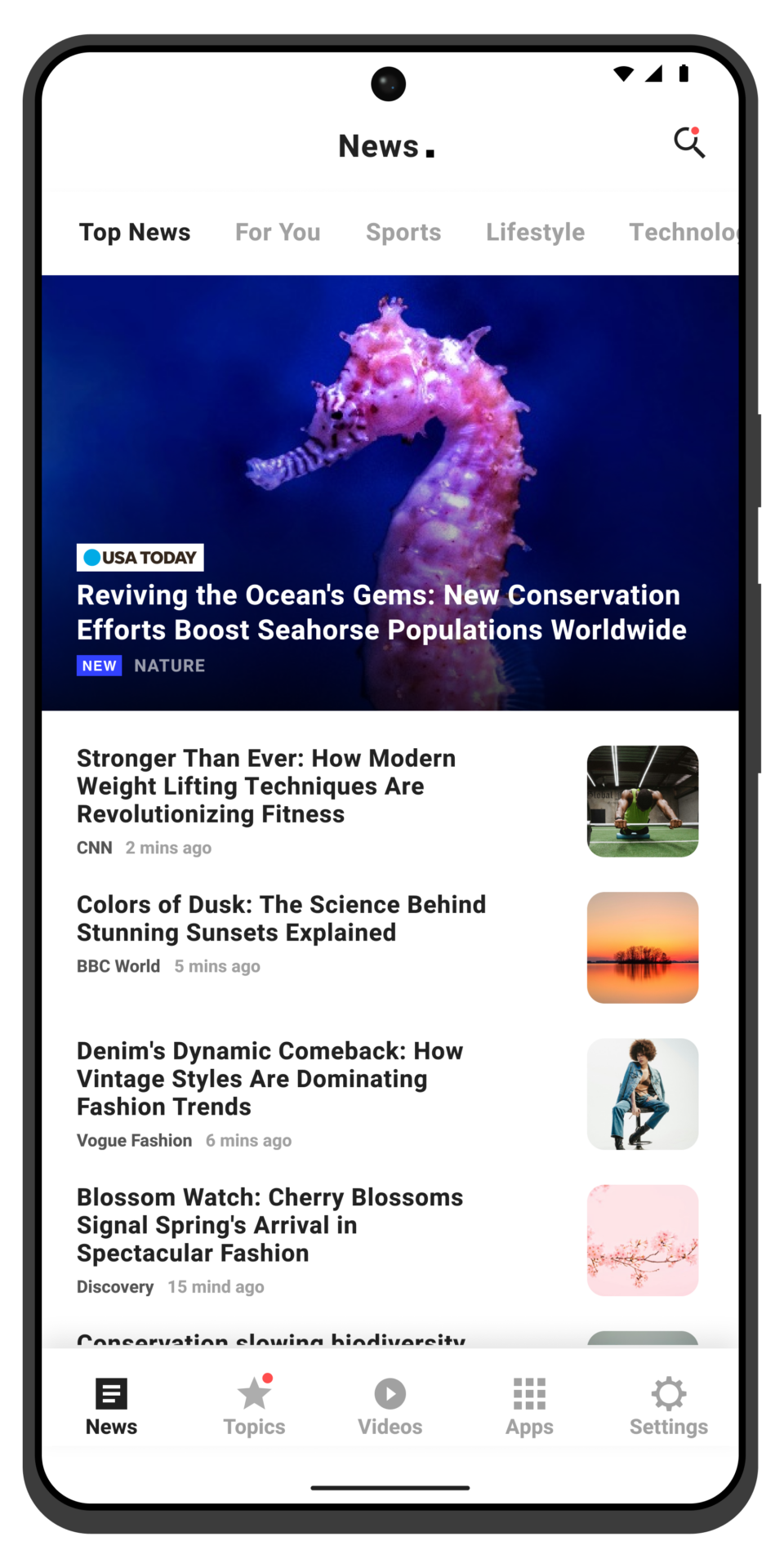
Task: Open the Technology category tab
Action: (x=683, y=233)
